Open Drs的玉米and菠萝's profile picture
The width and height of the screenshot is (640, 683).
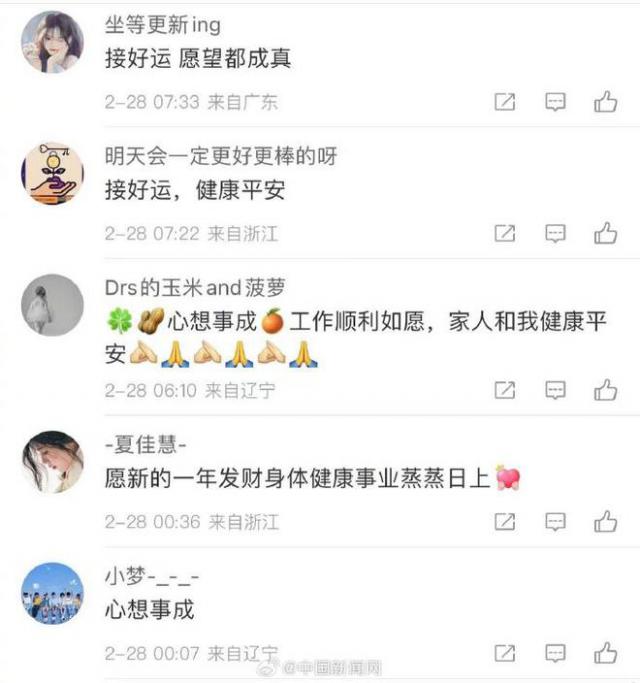(x=52, y=305)
